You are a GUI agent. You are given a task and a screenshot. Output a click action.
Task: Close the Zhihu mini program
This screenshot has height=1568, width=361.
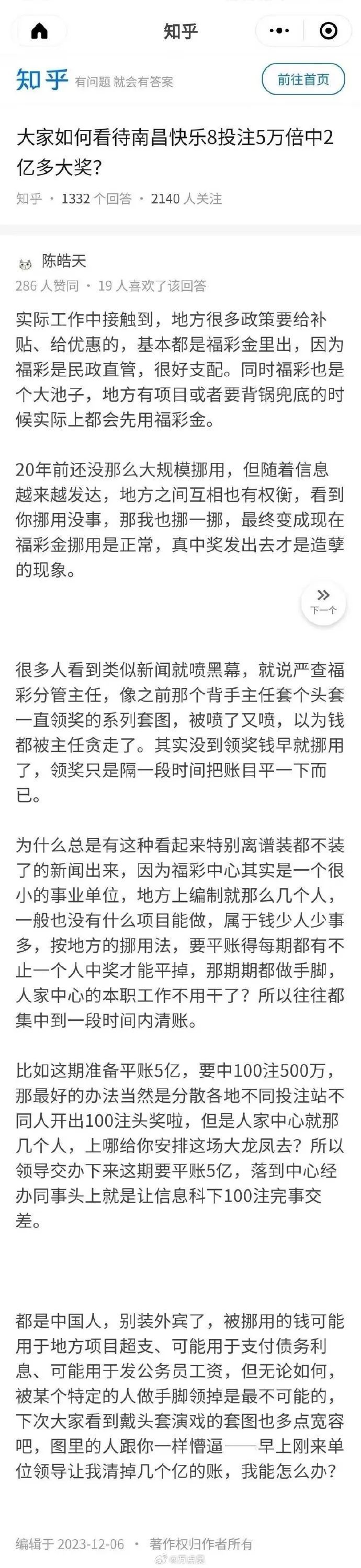[x=328, y=30]
